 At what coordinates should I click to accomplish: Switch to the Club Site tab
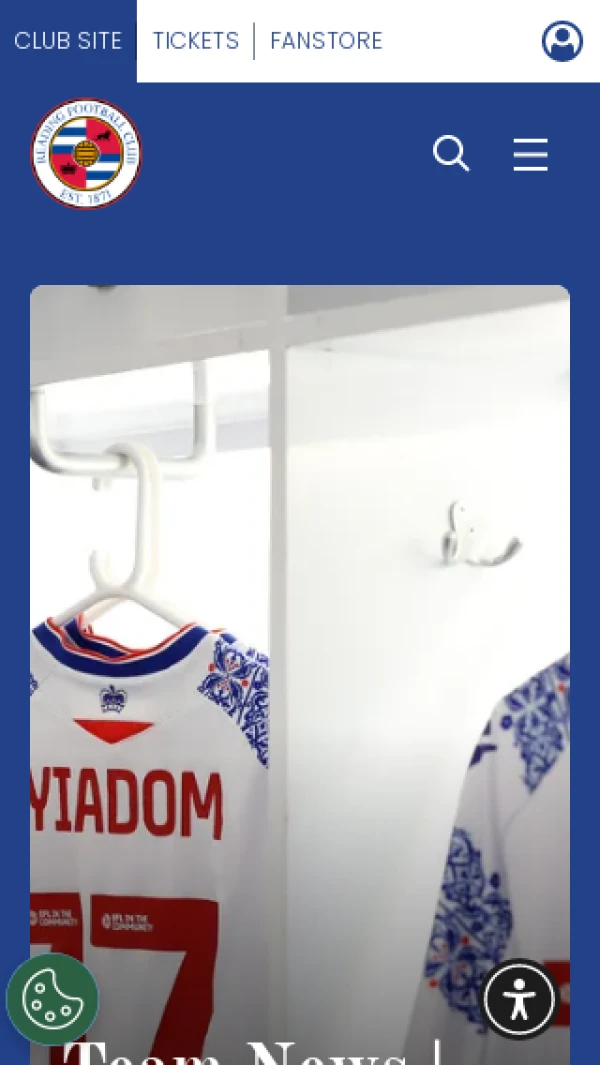pos(68,41)
